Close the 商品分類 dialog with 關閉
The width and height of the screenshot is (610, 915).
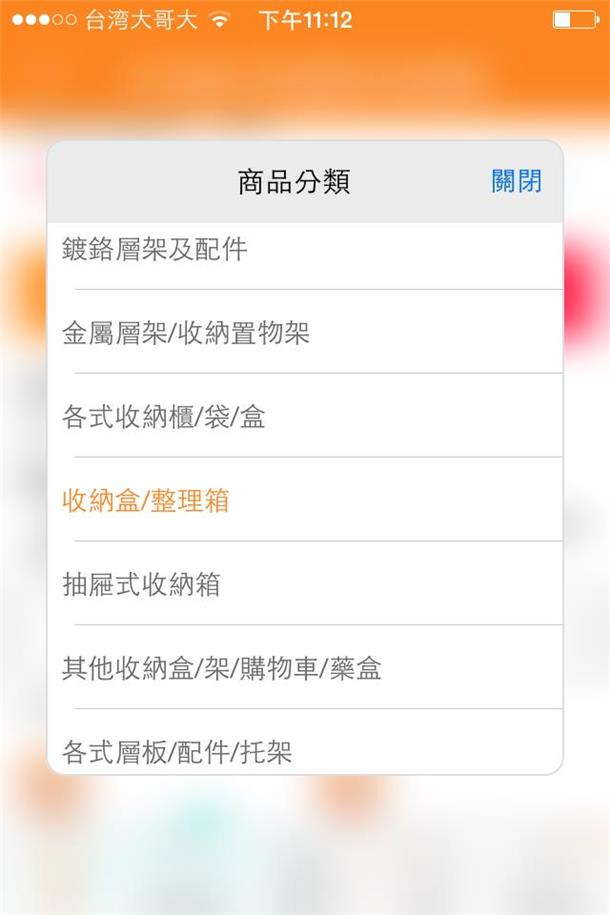coord(516,181)
